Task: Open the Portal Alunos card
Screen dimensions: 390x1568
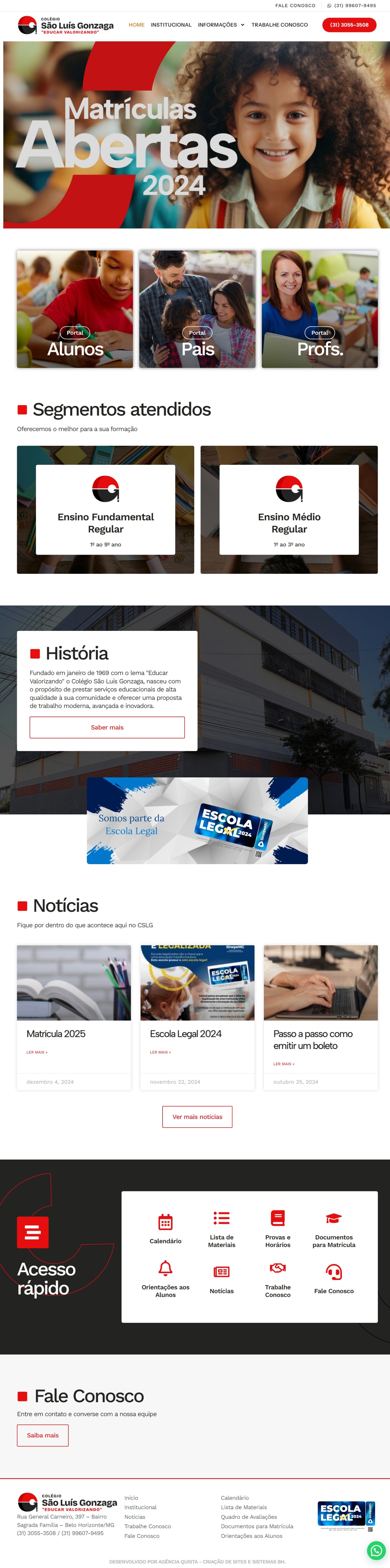Action: click(75, 309)
